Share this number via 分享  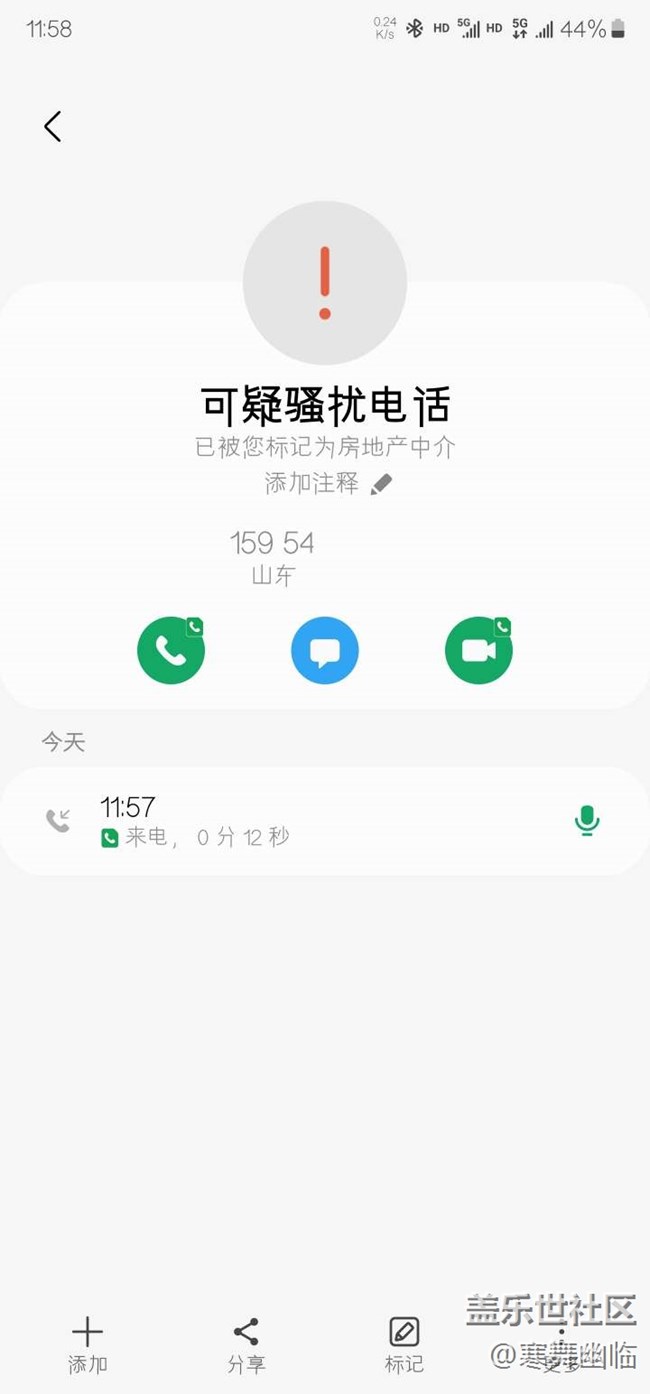246,1343
